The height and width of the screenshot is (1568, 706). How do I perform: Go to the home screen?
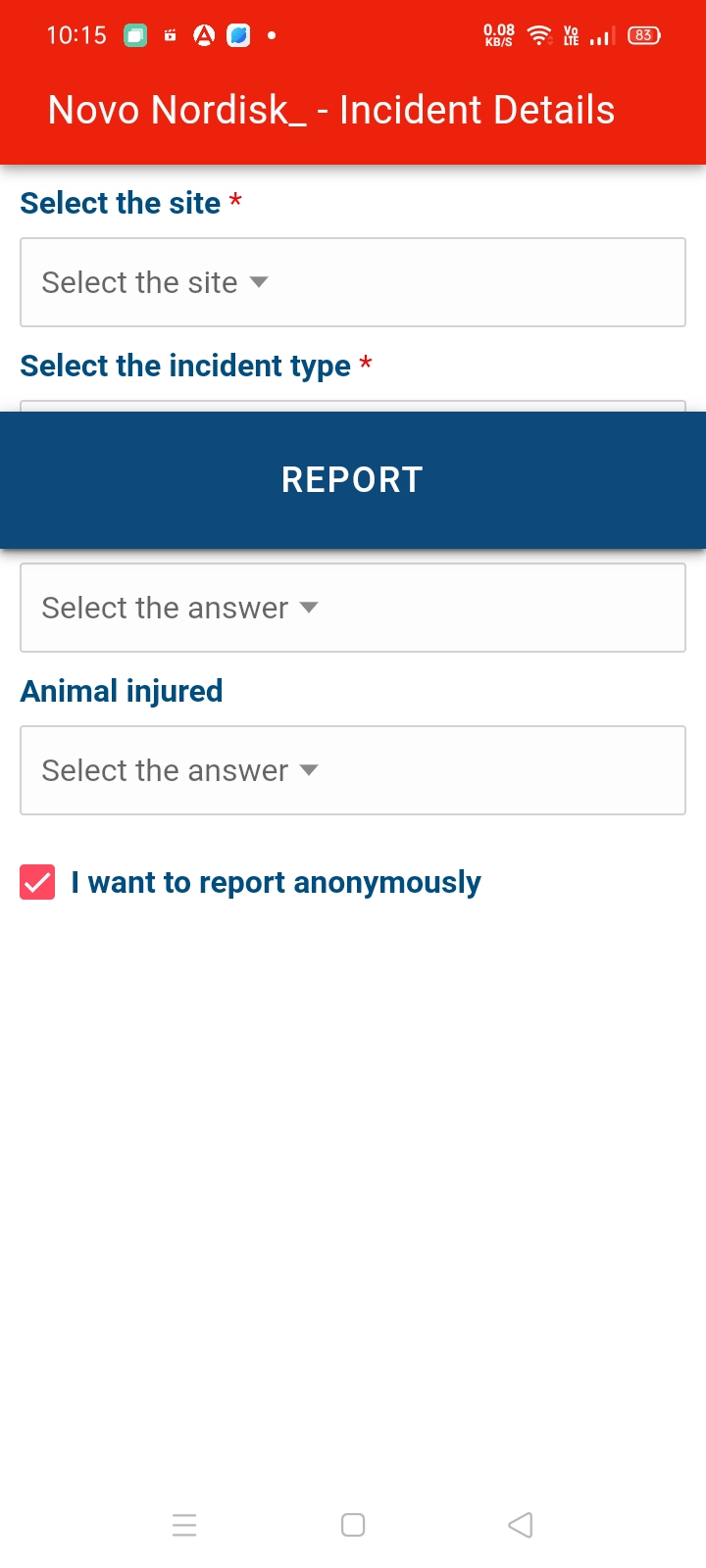(x=353, y=1525)
